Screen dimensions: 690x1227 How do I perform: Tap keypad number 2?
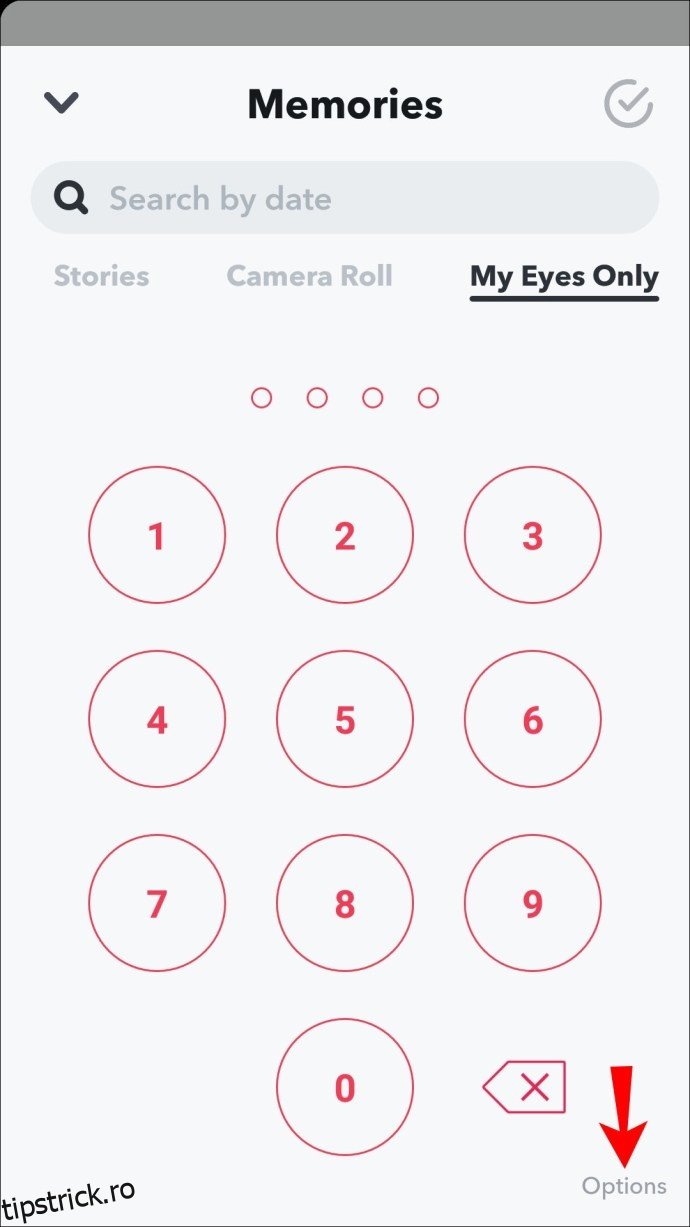coord(345,536)
